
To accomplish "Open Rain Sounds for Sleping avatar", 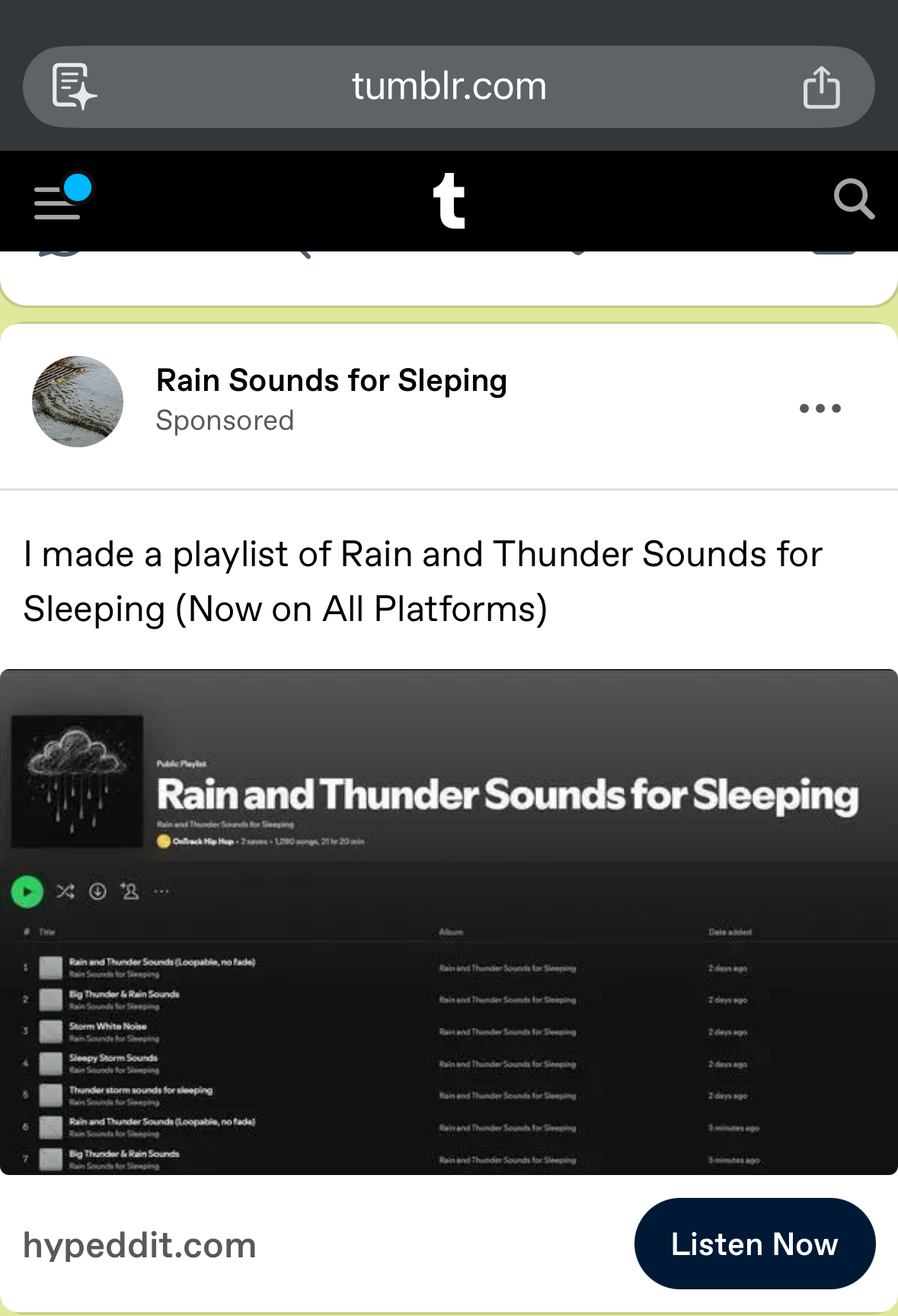I will (78, 402).
